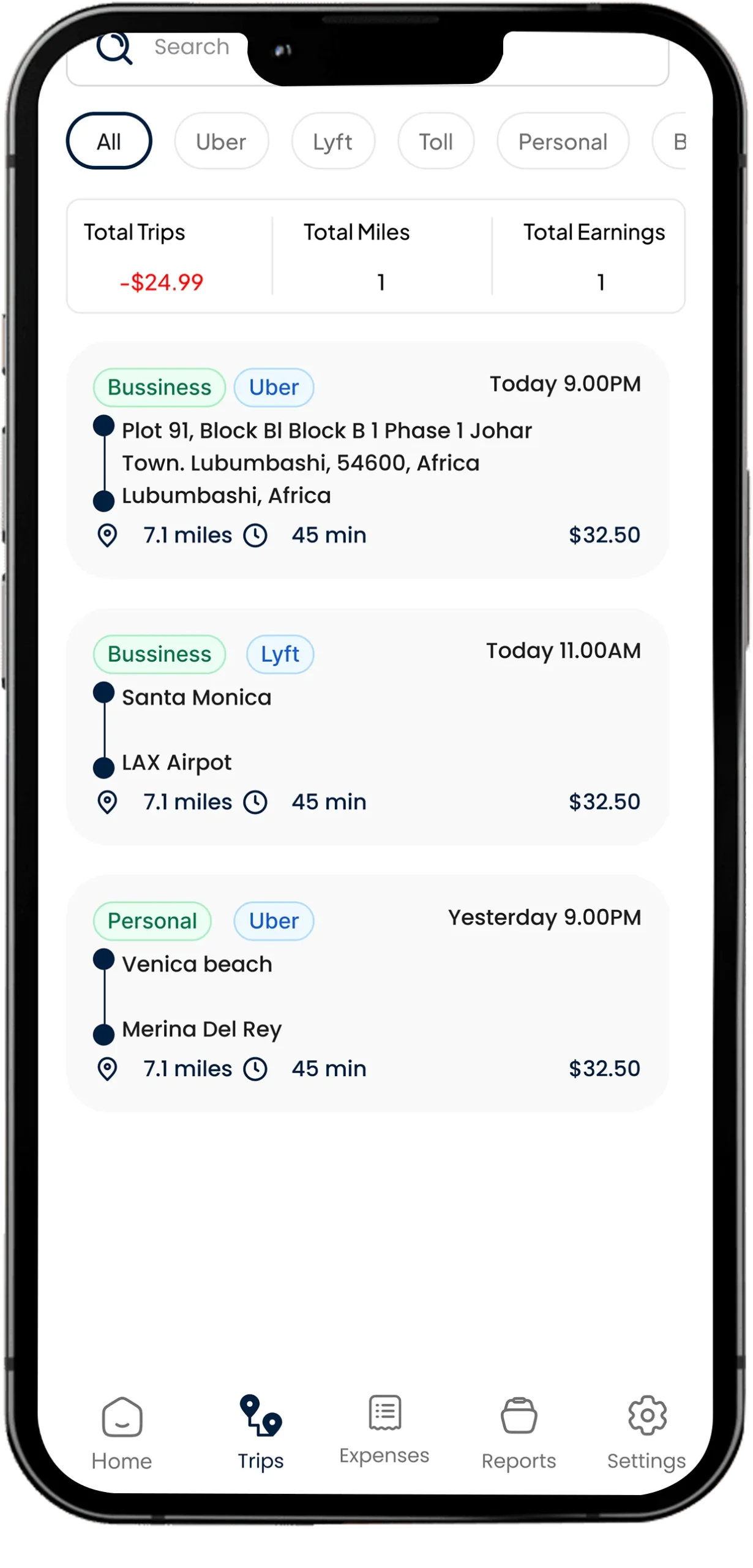Go to the Home tab
This screenshot has width=753, height=1568.
tap(122, 1433)
